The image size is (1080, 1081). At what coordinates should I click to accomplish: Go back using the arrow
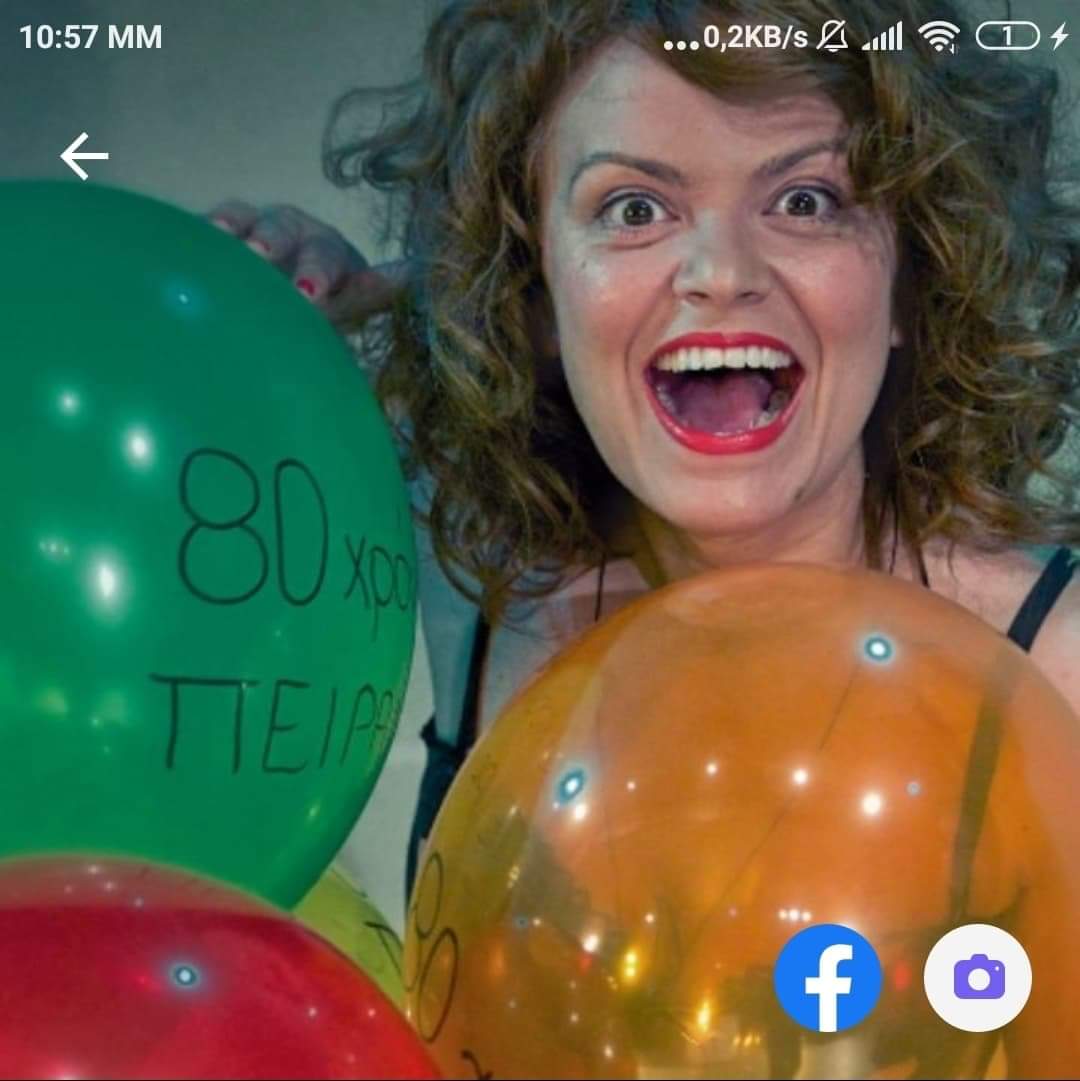84,157
